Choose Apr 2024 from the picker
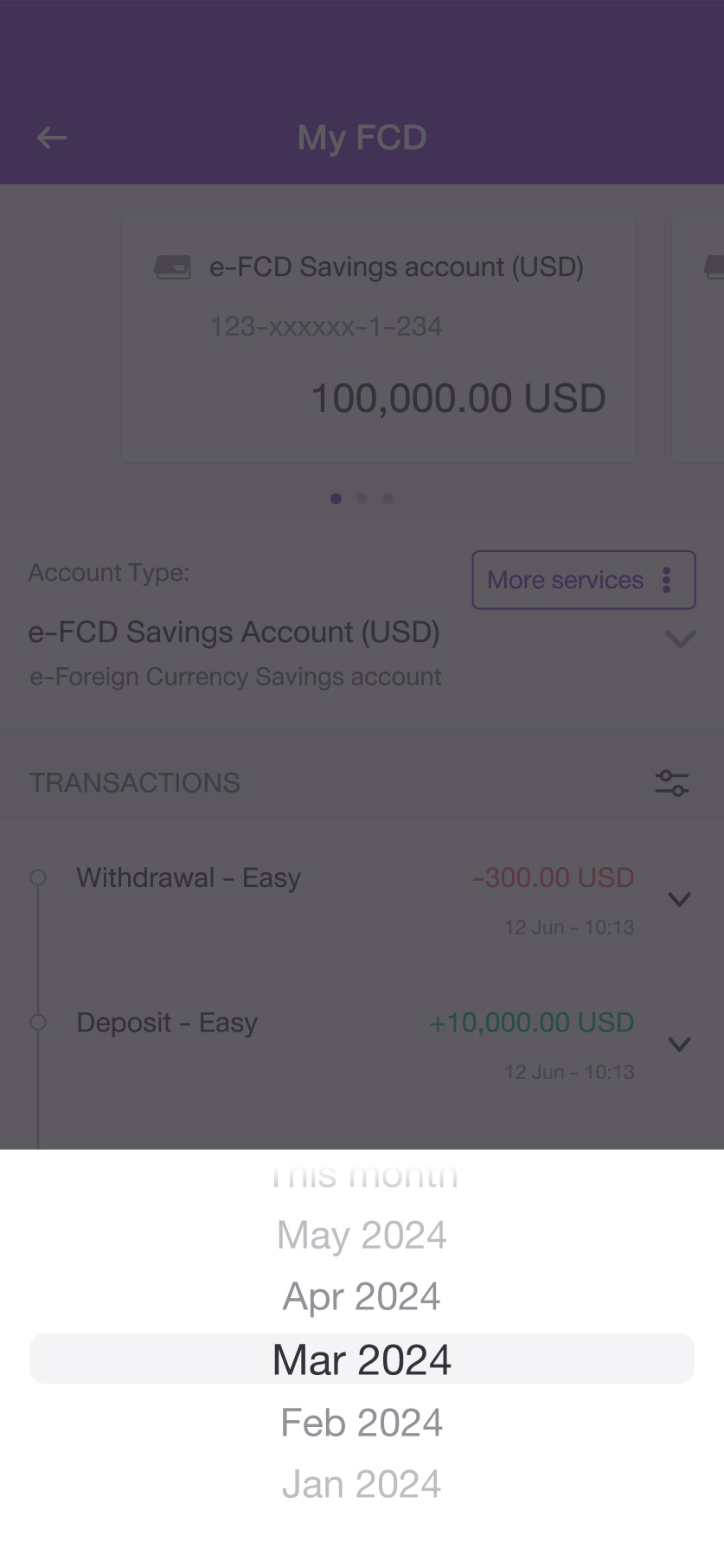Image resolution: width=724 pixels, height=1568 pixels. coord(362,1296)
